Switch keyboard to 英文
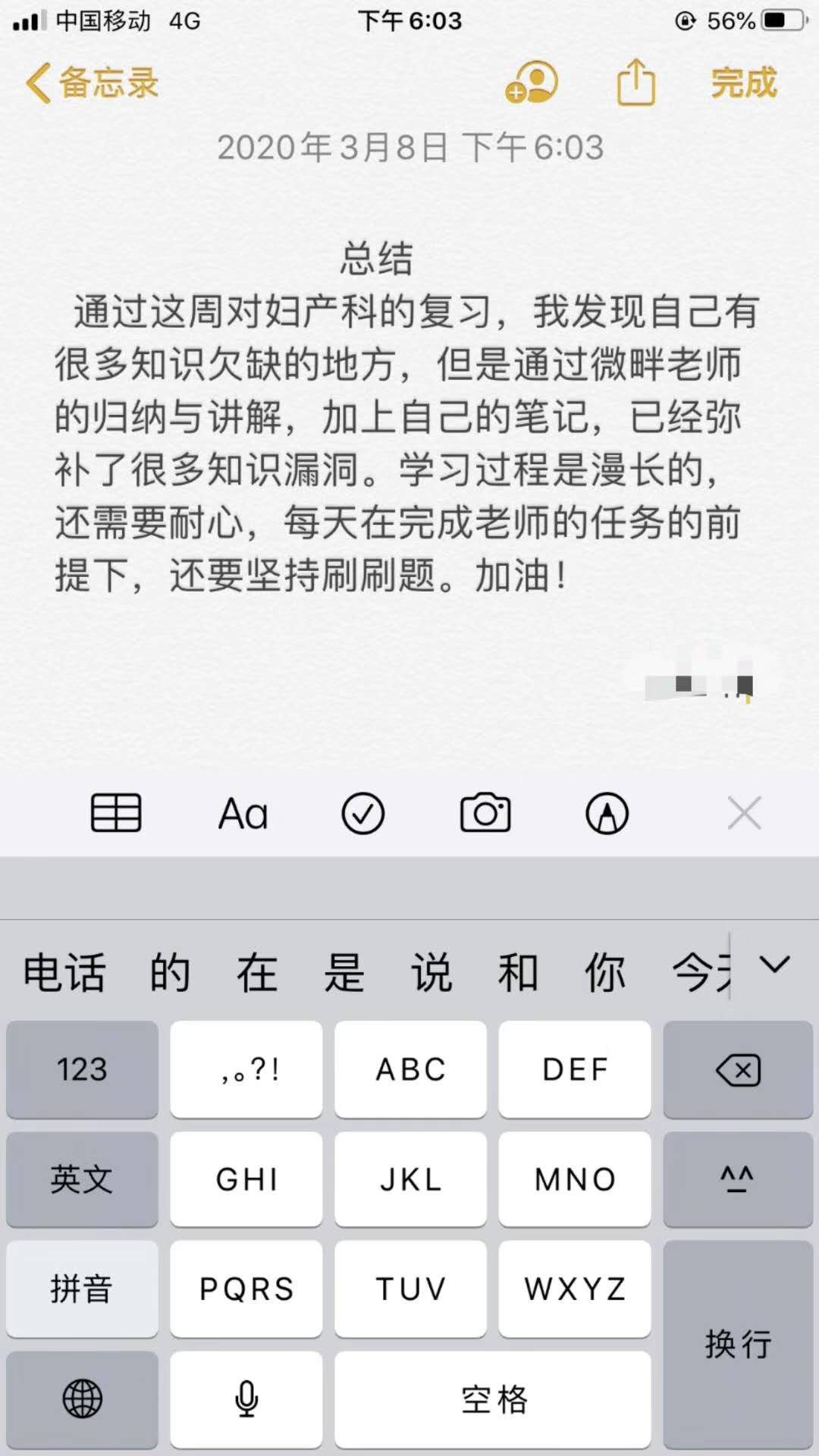This screenshot has height=1456, width=819. [82, 1179]
